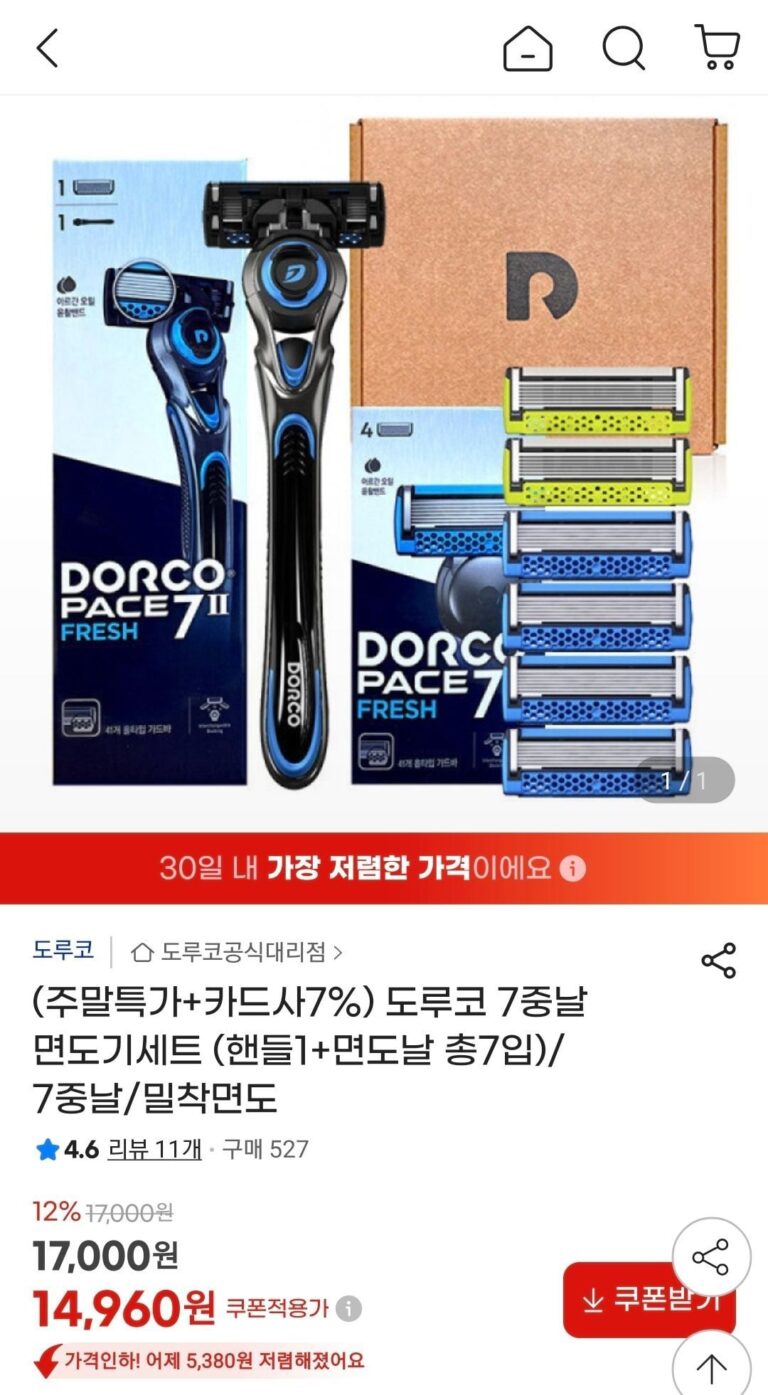Open the 도루코 brand link
Viewport: 768px width, 1395px height.
click(63, 950)
